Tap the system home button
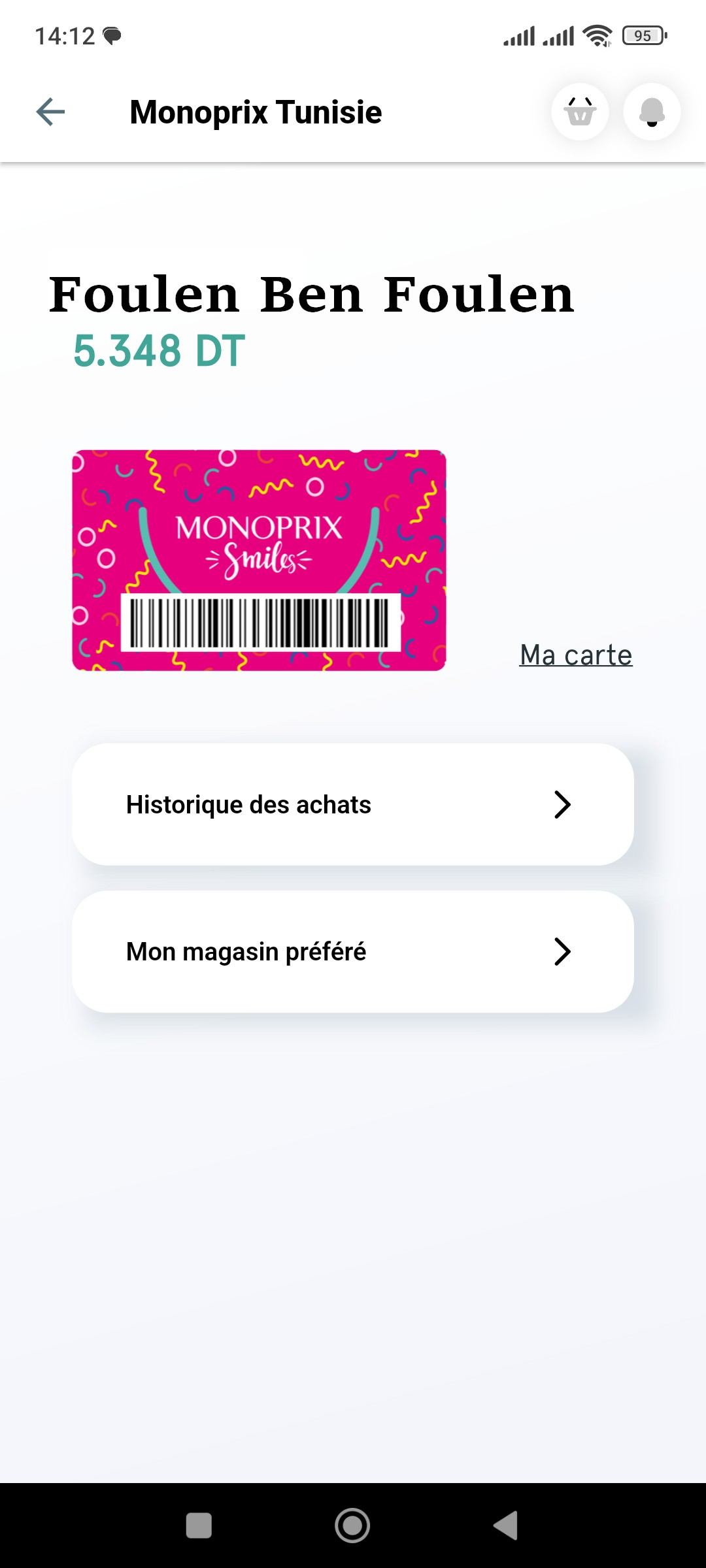This screenshot has height=1568, width=706. coord(352,1526)
